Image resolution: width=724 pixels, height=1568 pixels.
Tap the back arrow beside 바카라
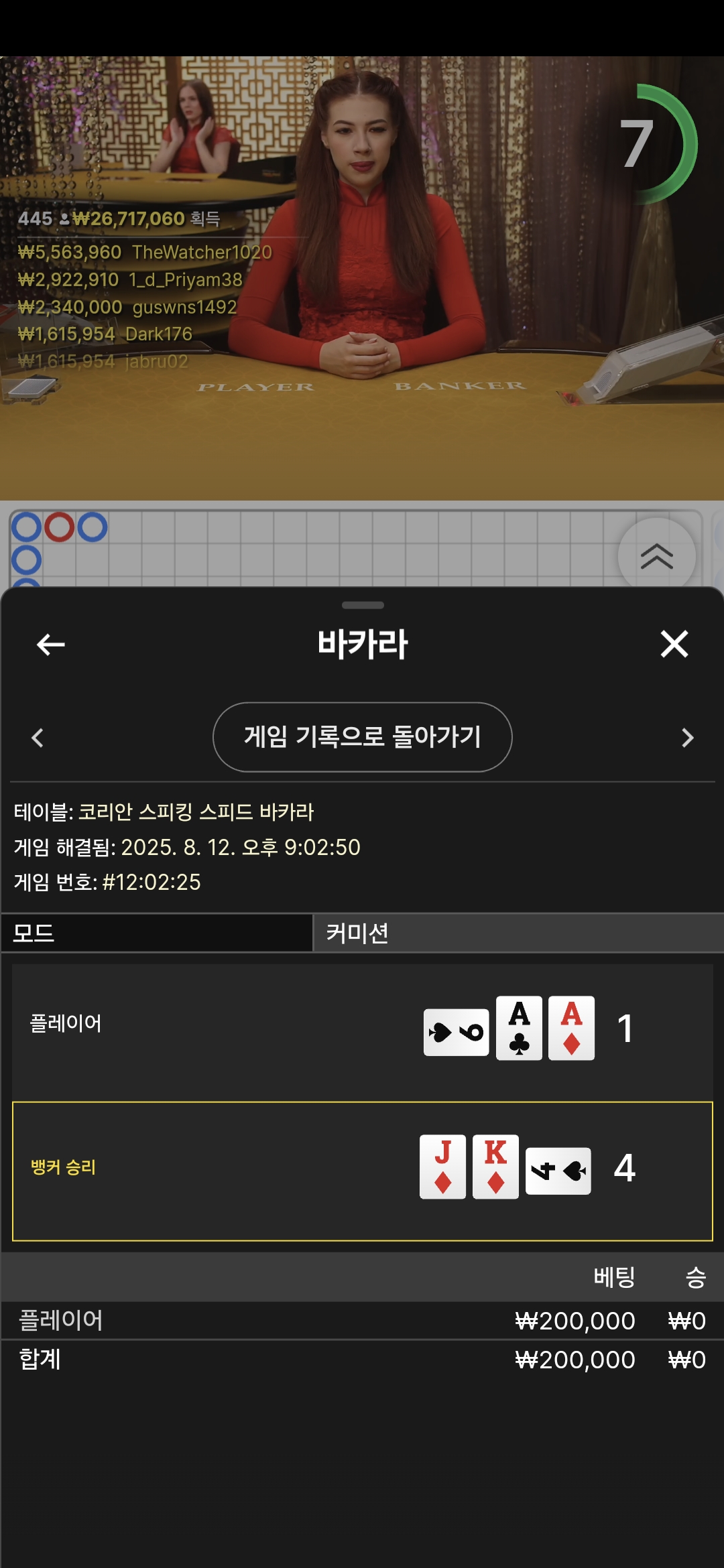pyautogui.click(x=50, y=645)
